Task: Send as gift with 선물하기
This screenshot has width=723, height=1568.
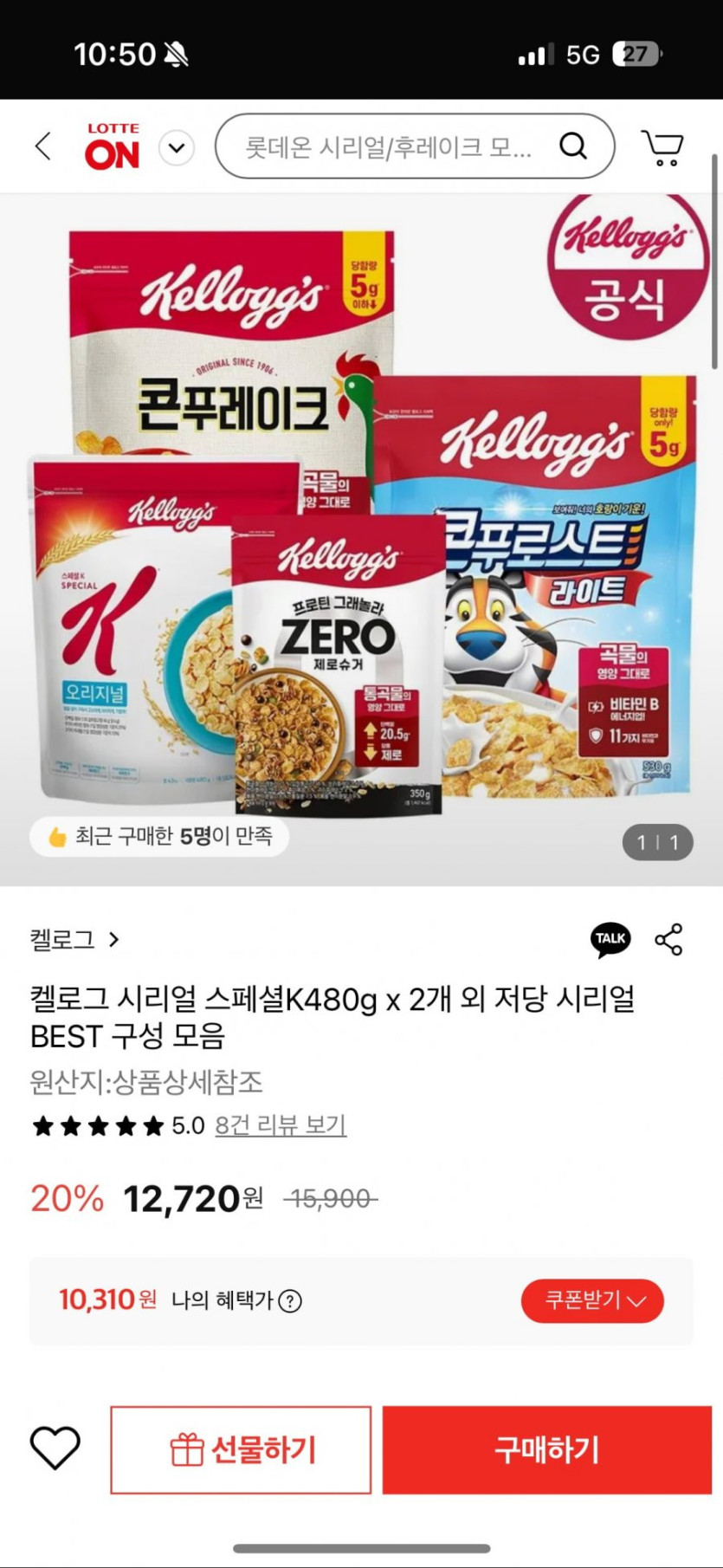Action: [x=241, y=1449]
